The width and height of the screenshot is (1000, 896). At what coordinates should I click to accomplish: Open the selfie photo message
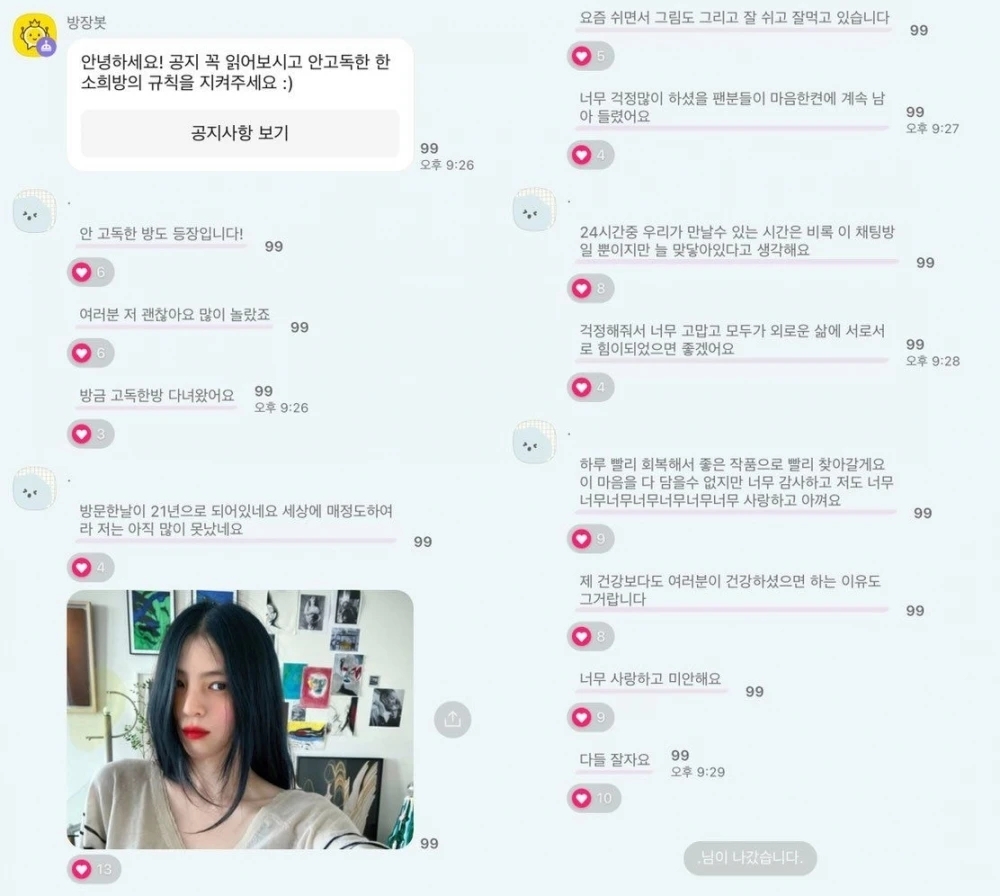(240, 719)
